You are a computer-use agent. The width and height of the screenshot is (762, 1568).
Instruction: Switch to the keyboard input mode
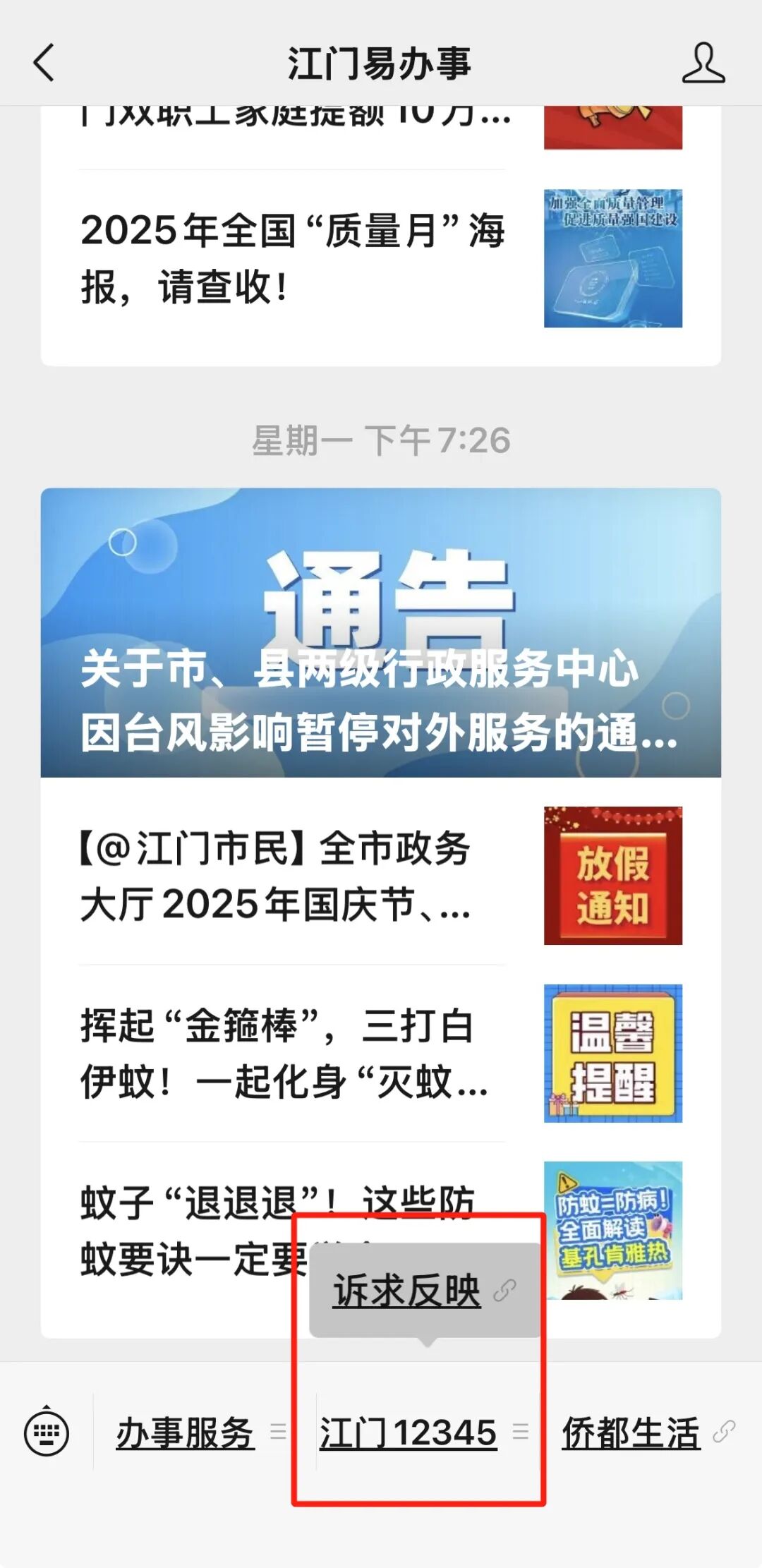tap(47, 1432)
